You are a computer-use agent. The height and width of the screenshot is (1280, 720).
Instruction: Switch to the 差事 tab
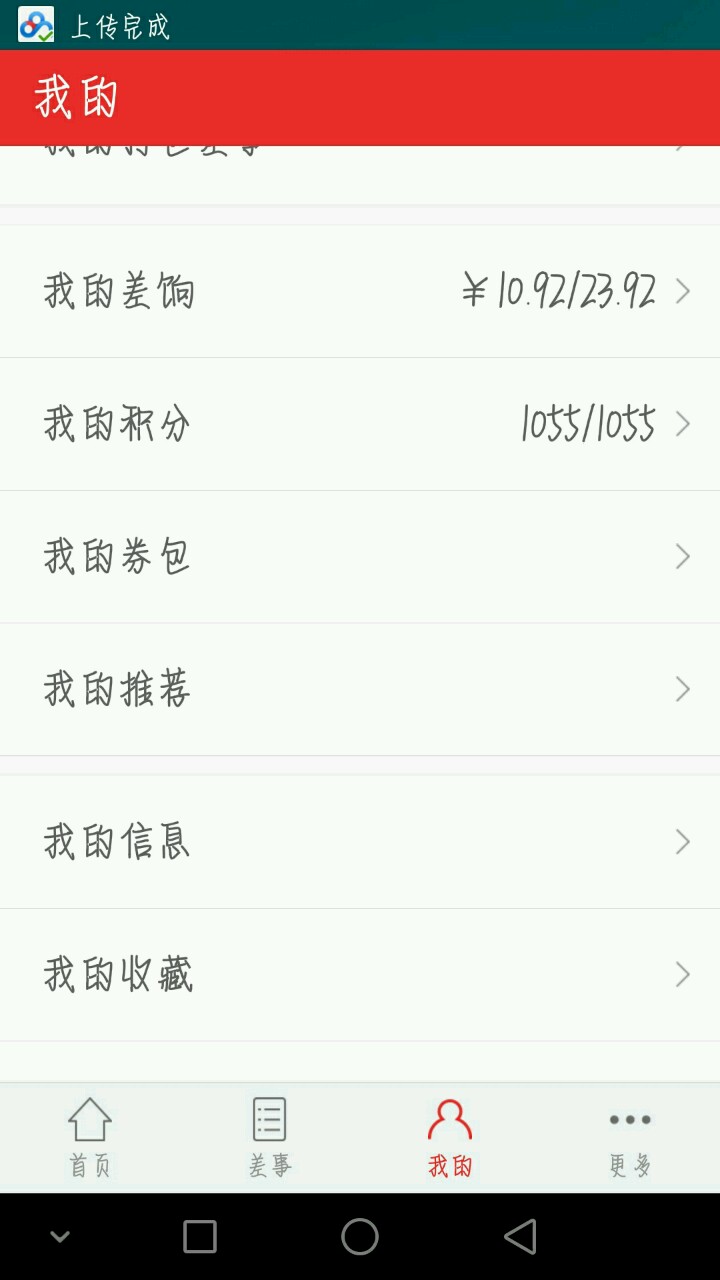click(270, 1138)
